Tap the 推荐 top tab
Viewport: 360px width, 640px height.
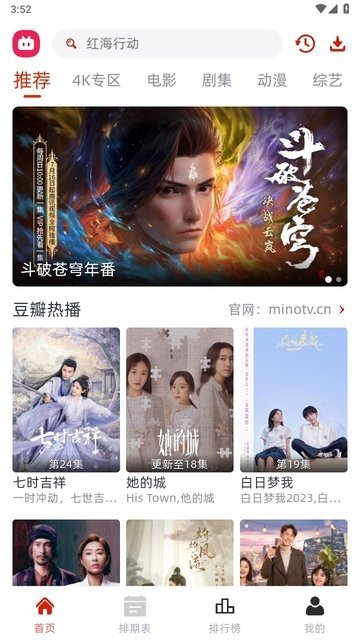[32, 81]
